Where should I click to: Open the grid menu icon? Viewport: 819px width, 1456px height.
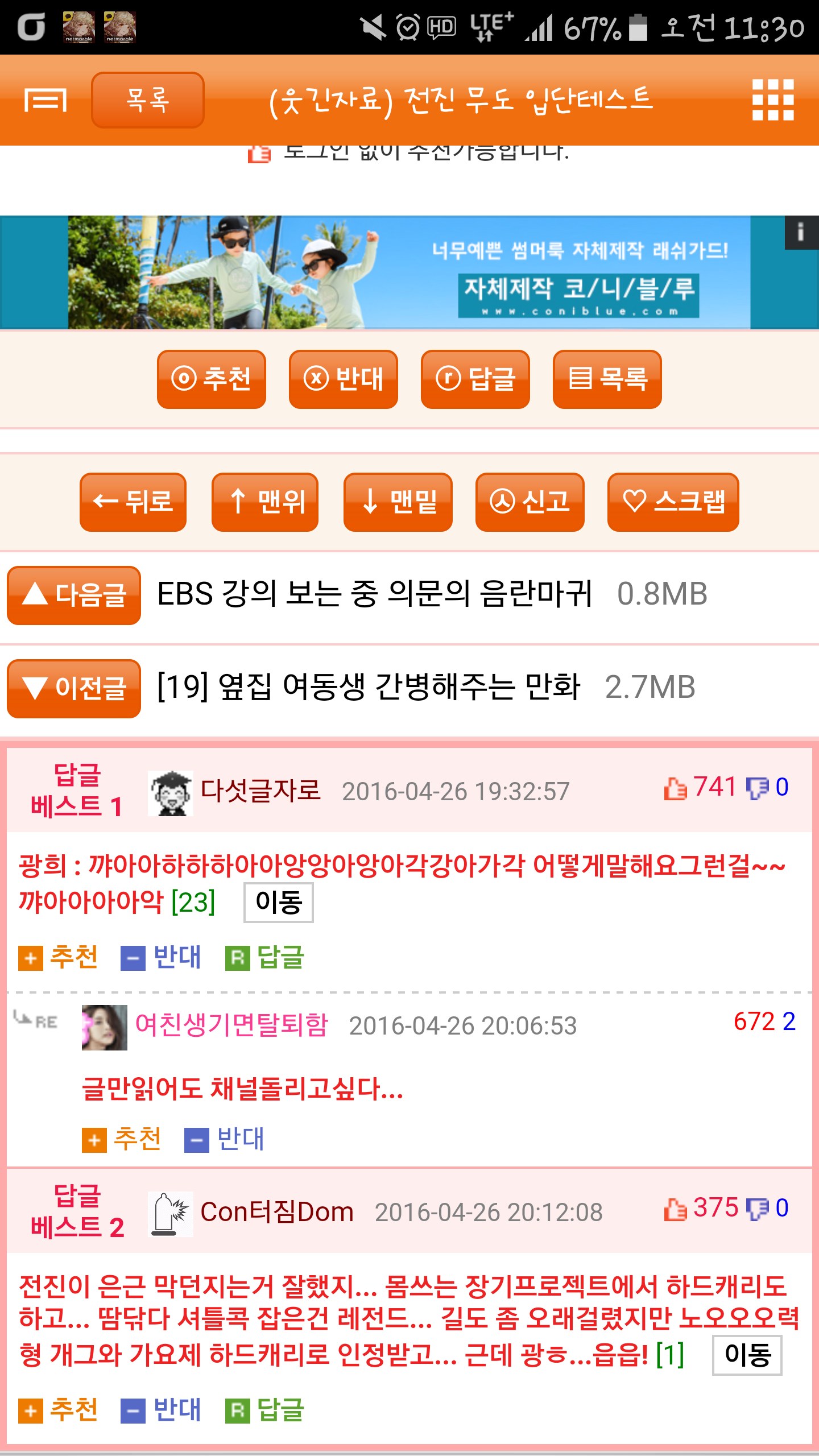[x=773, y=100]
